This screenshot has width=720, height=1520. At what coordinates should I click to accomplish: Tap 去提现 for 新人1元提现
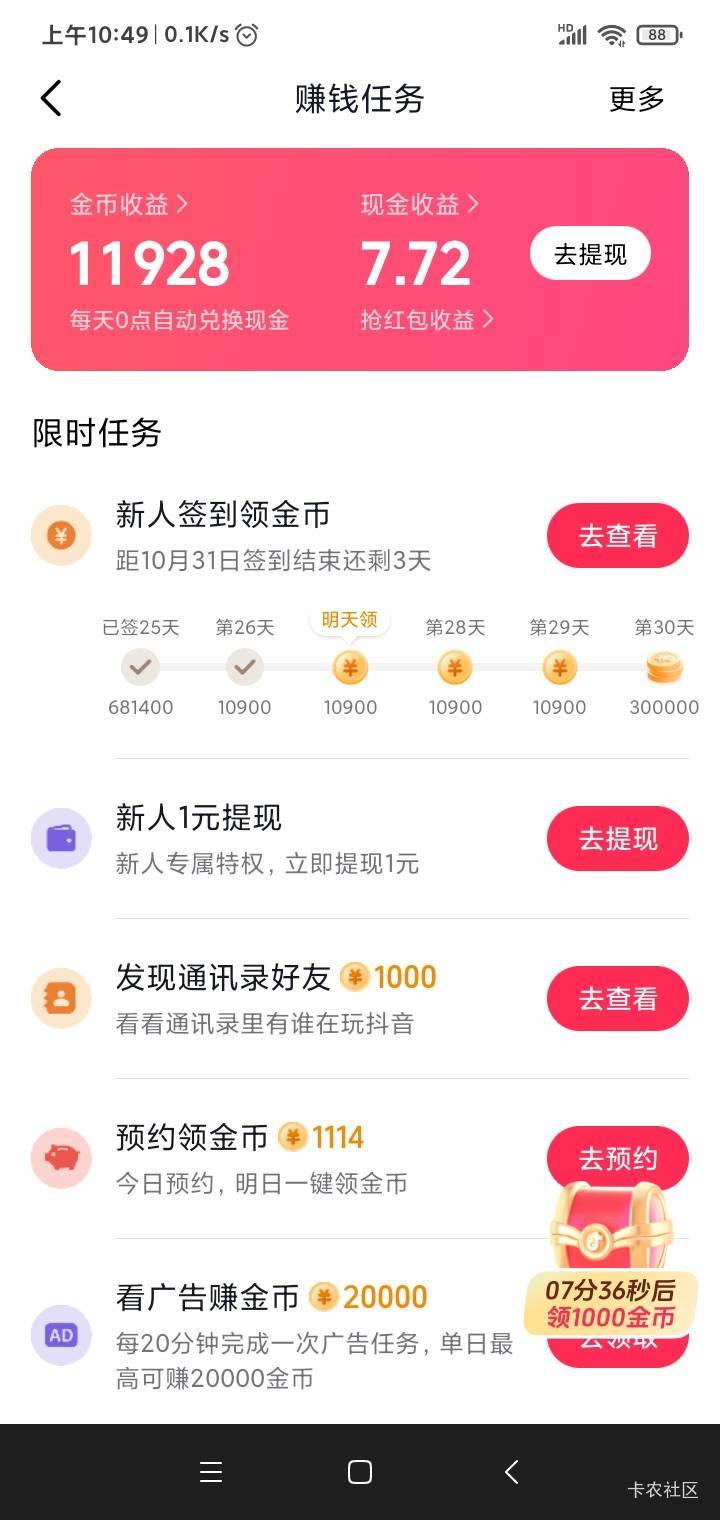(x=617, y=839)
